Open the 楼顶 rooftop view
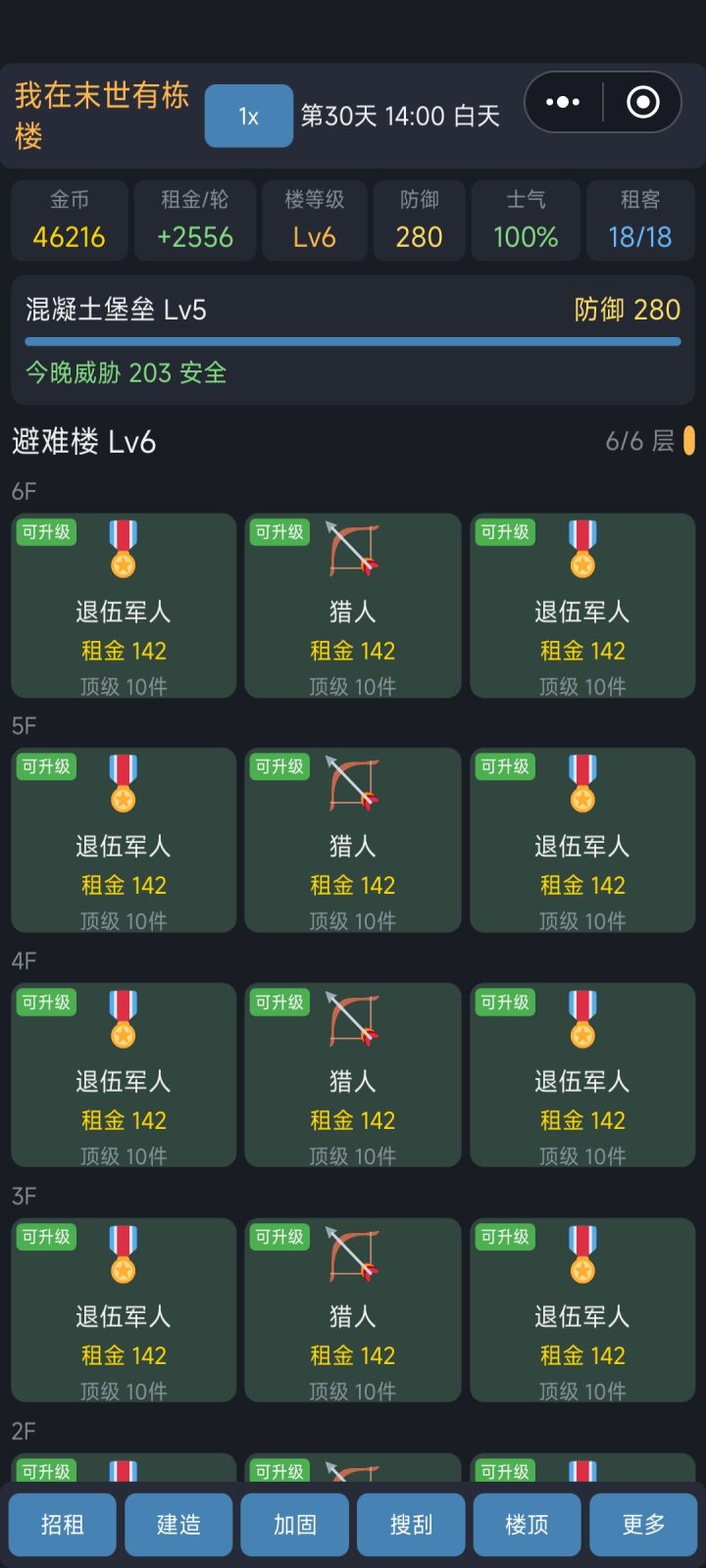The width and height of the screenshot is (706, 1568). pos(527,1525)
